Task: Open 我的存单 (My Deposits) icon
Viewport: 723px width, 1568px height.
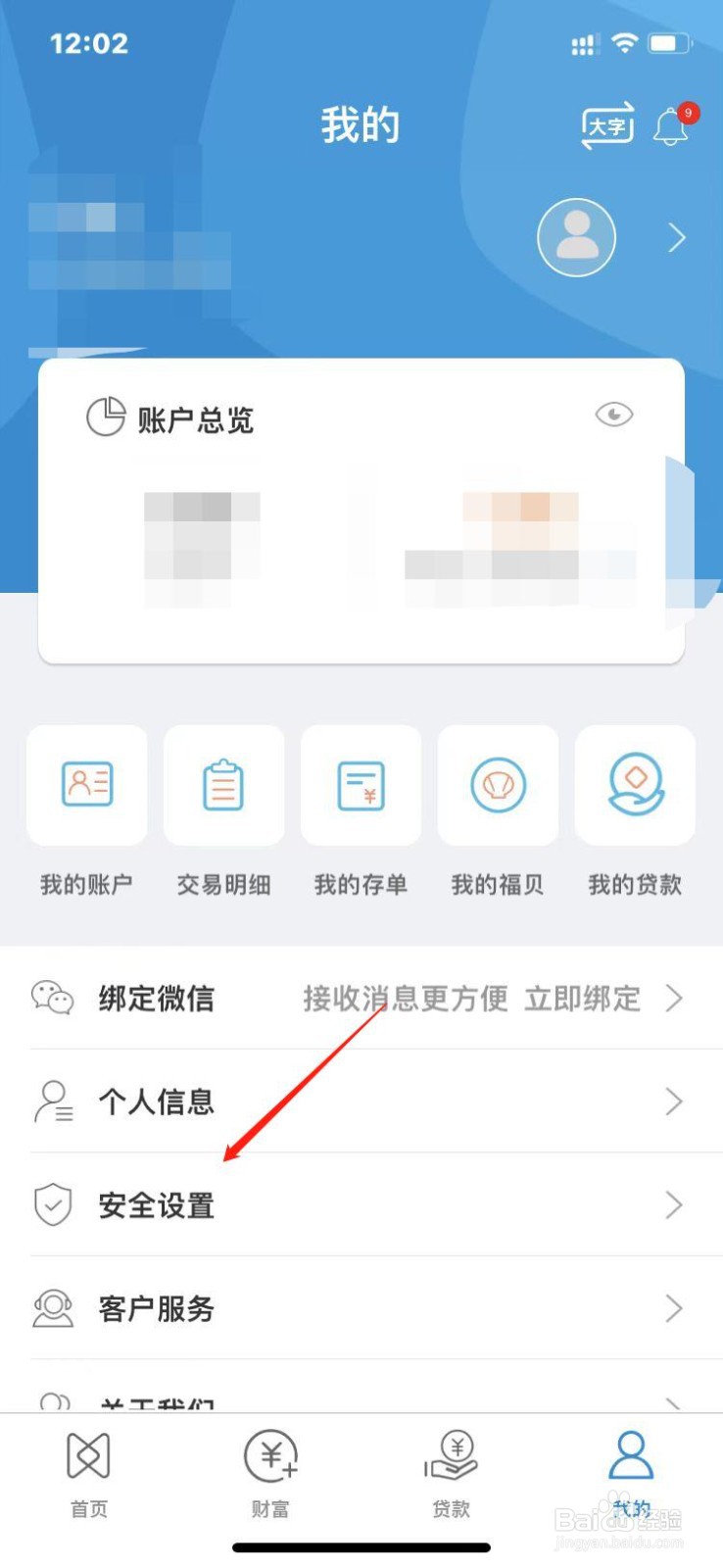Action: coord(361,785)
